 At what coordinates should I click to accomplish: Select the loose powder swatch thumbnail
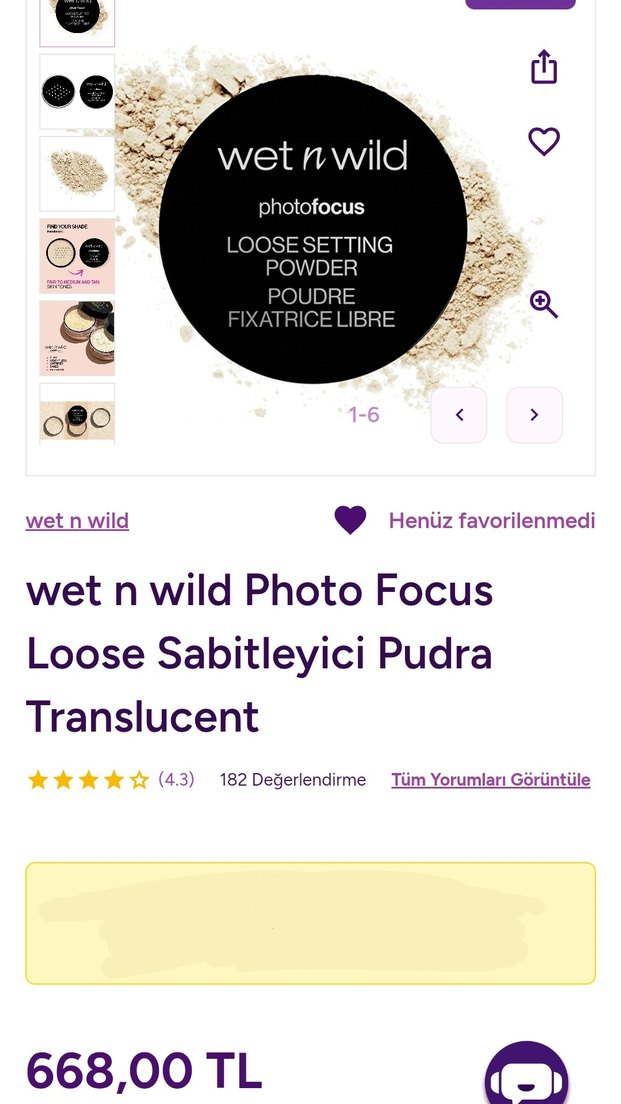[x=77, y=174]
